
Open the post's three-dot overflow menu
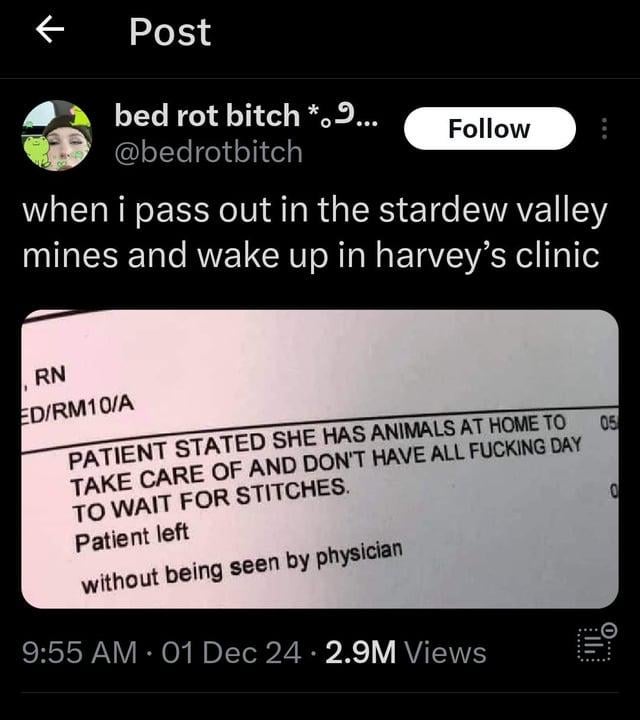point(603,130)
